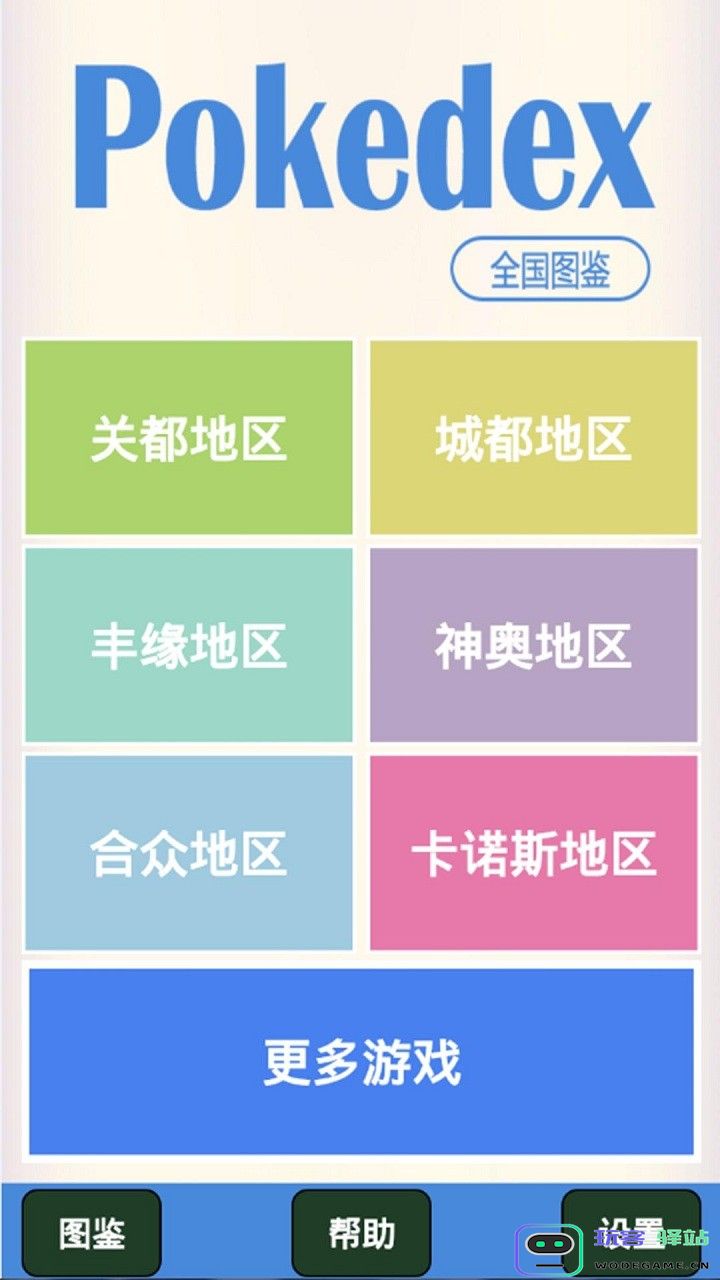Tap the 神奥地区 region tile
This screenshot has height=1280, width=720.
click(x=534, y=645)
